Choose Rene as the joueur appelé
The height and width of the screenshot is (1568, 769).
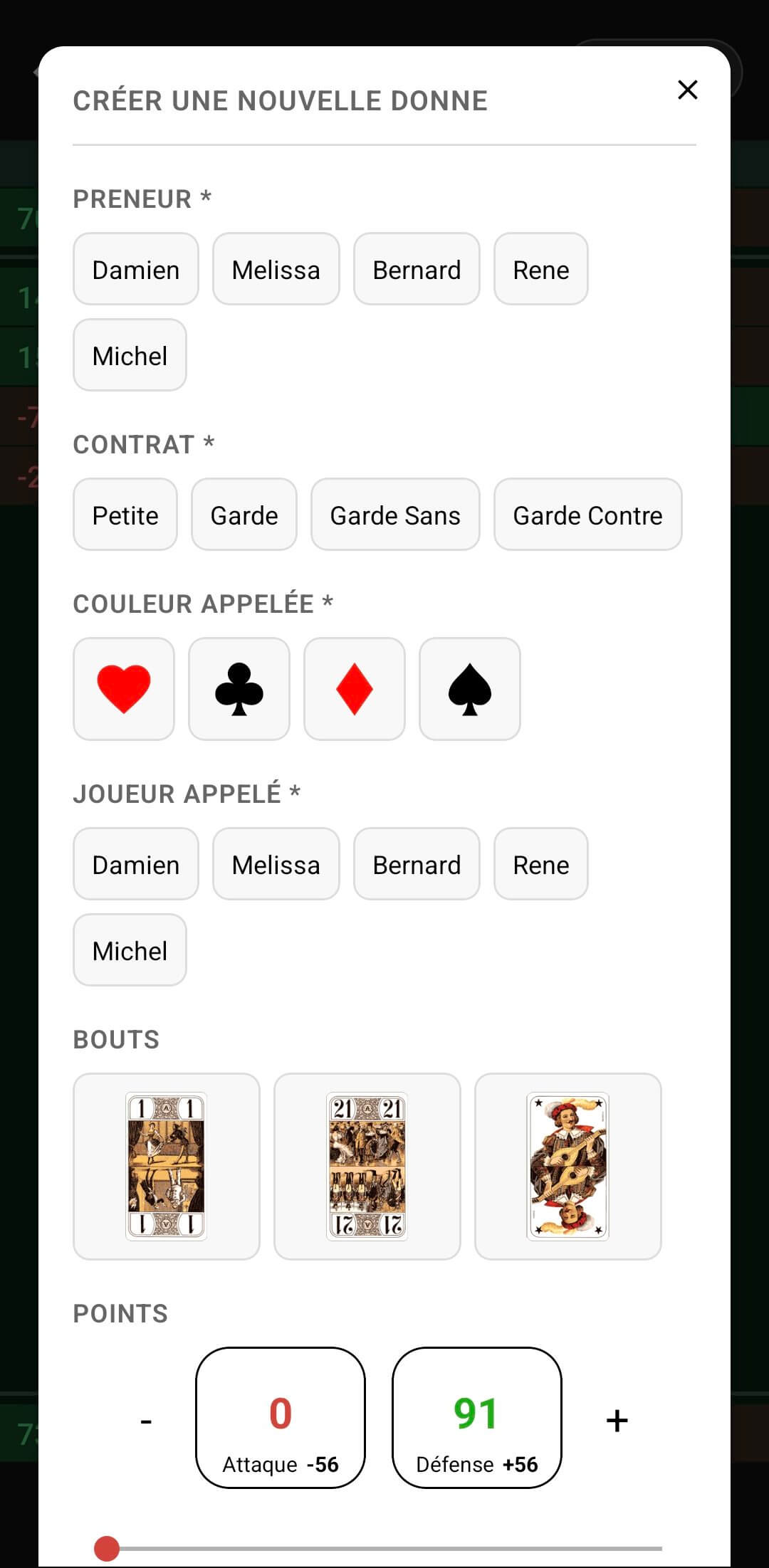click(541, 864)
